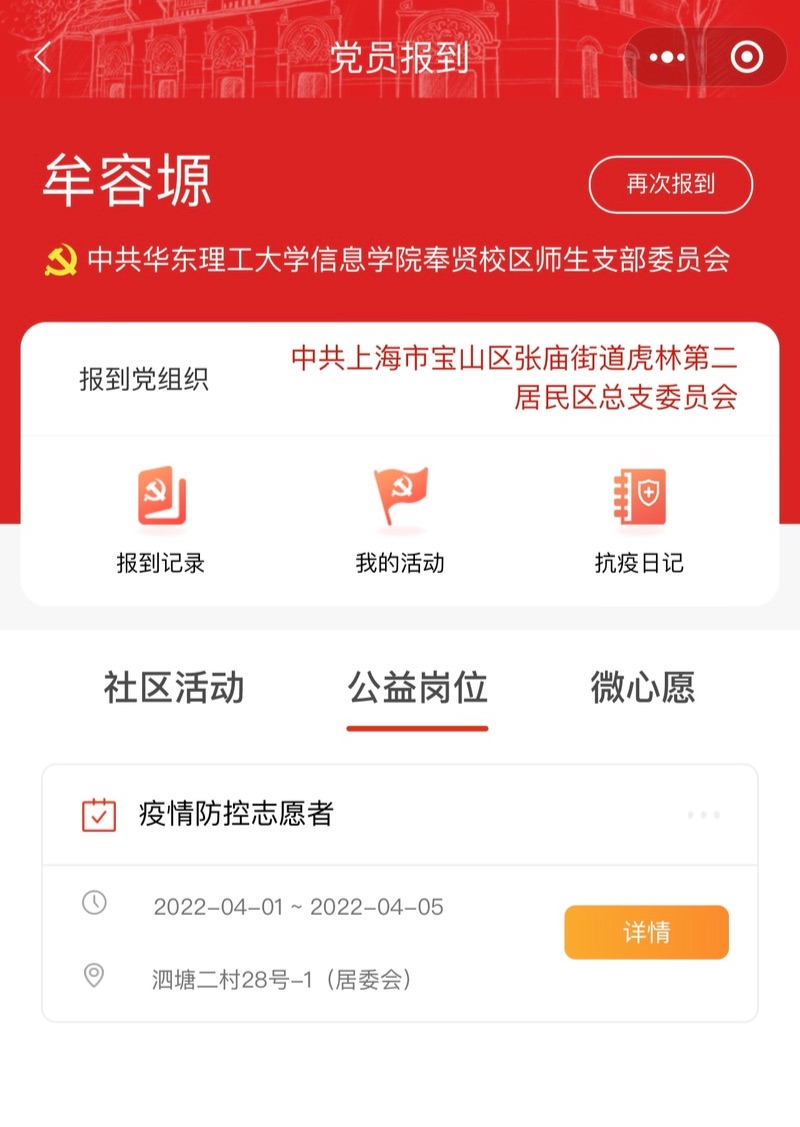Switch to the 微心愿 tab
Viewport: 800px width, 1127px height.
(642, 688)
